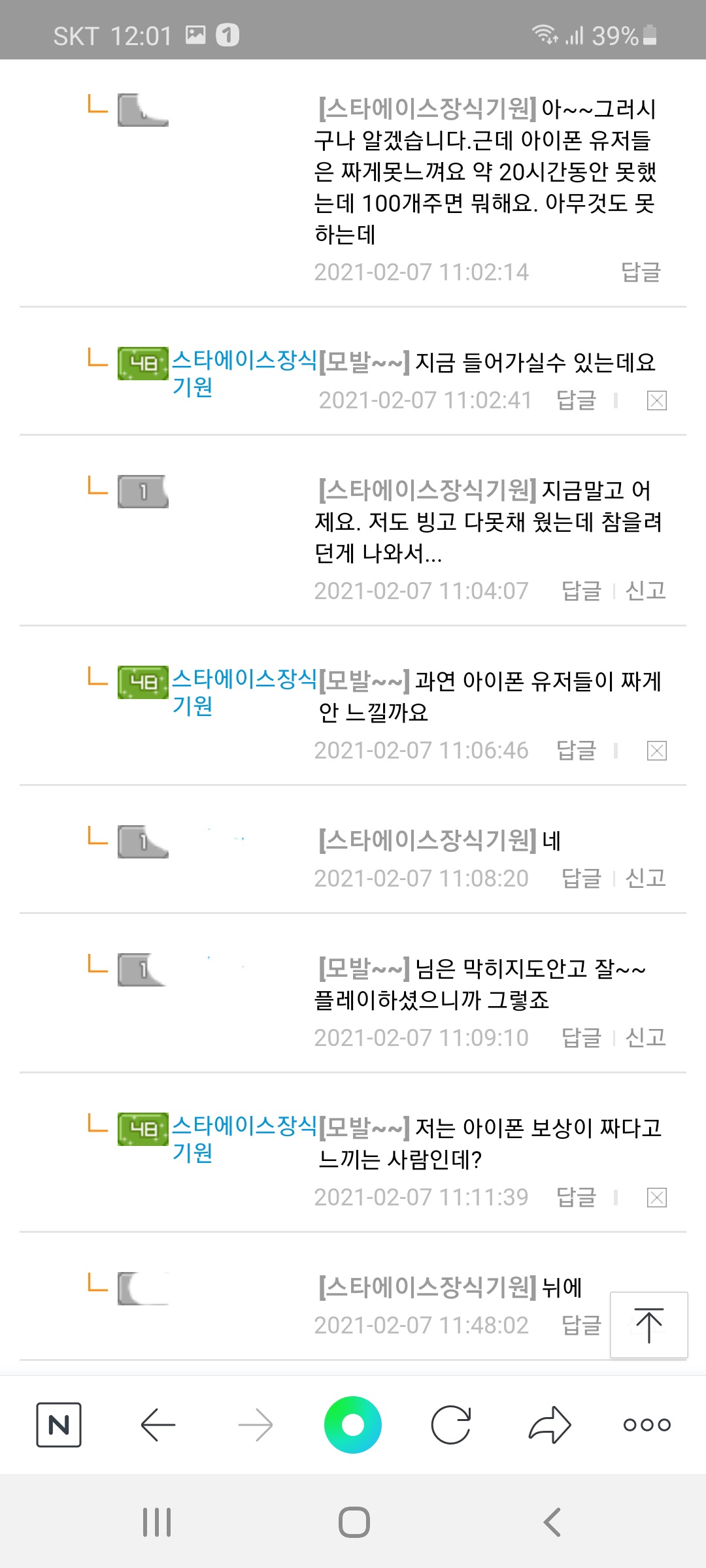
Task: Go back to the previous web page
Action: [x=158, y=1424]
